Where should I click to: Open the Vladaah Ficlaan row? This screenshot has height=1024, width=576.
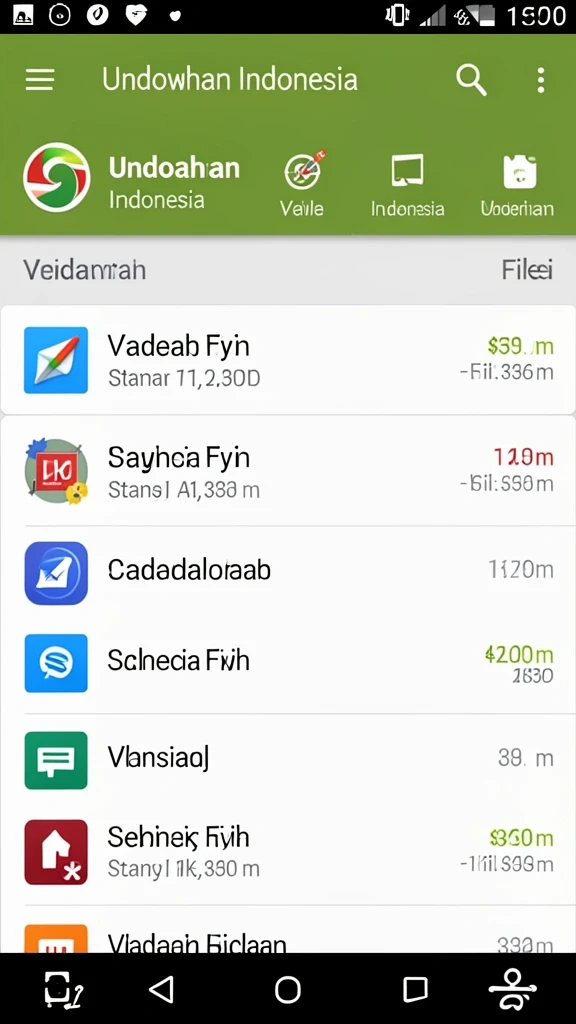288,929
